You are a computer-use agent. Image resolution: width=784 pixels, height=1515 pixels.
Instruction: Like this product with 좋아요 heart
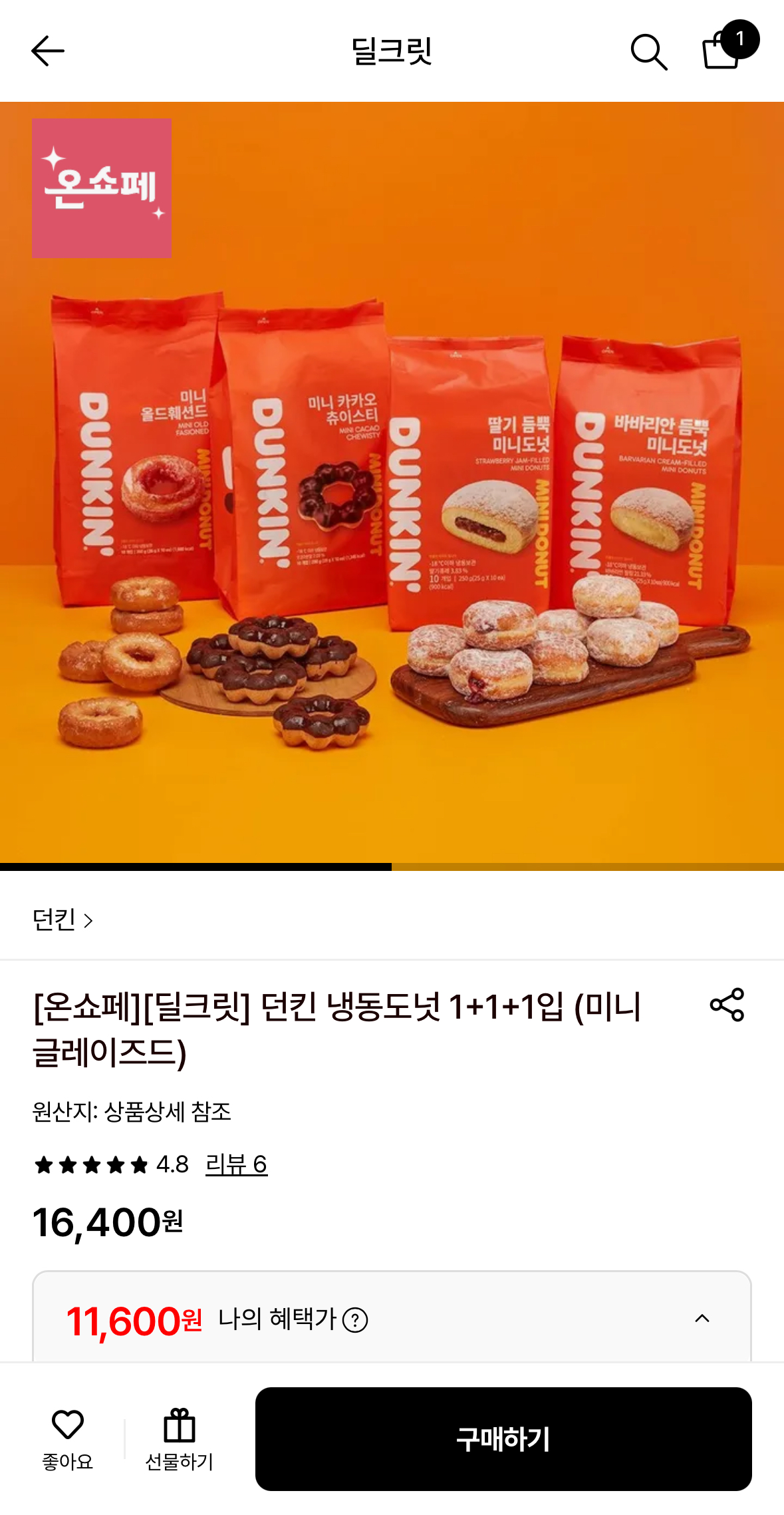68,1437
